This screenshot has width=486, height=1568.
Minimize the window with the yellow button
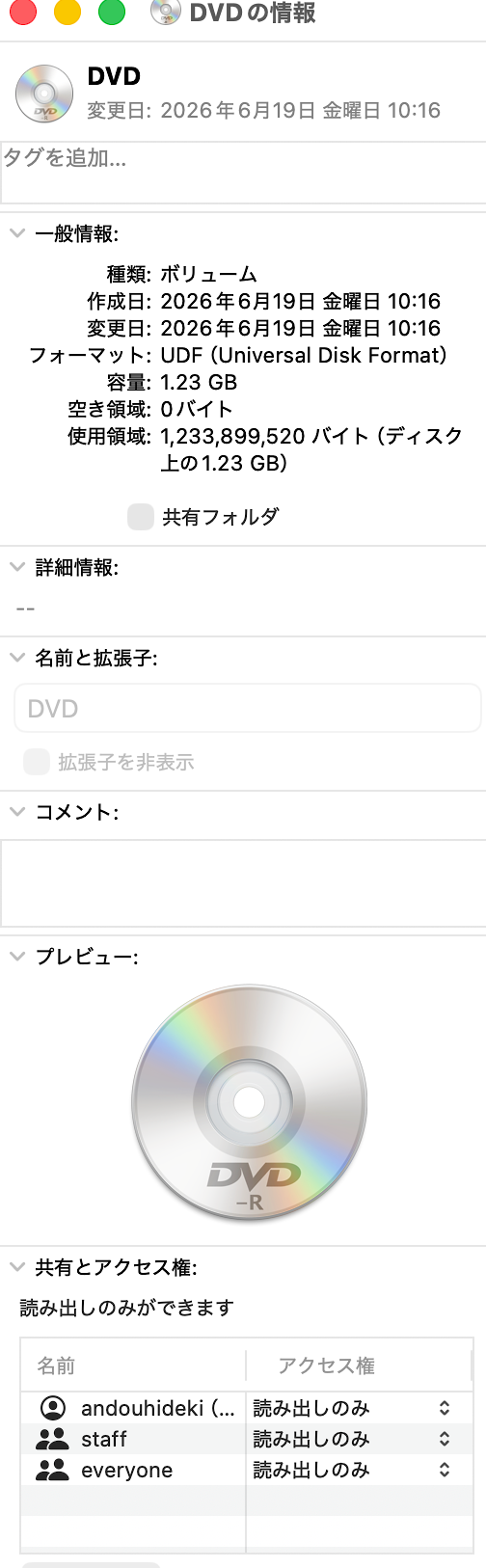(67, 12)
